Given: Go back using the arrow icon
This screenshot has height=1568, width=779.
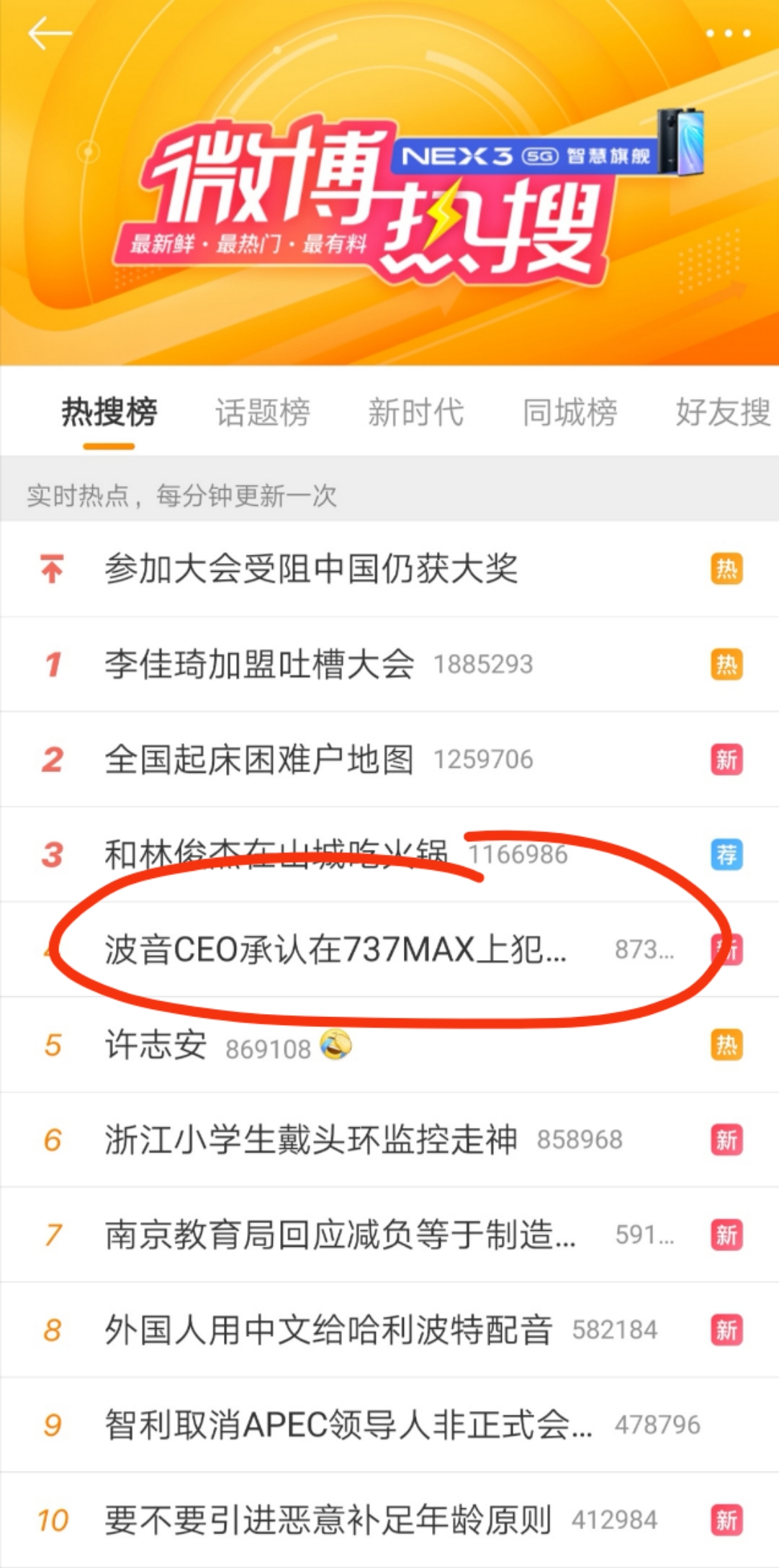Looking at the screenshot, I should [x=49, y=33].
